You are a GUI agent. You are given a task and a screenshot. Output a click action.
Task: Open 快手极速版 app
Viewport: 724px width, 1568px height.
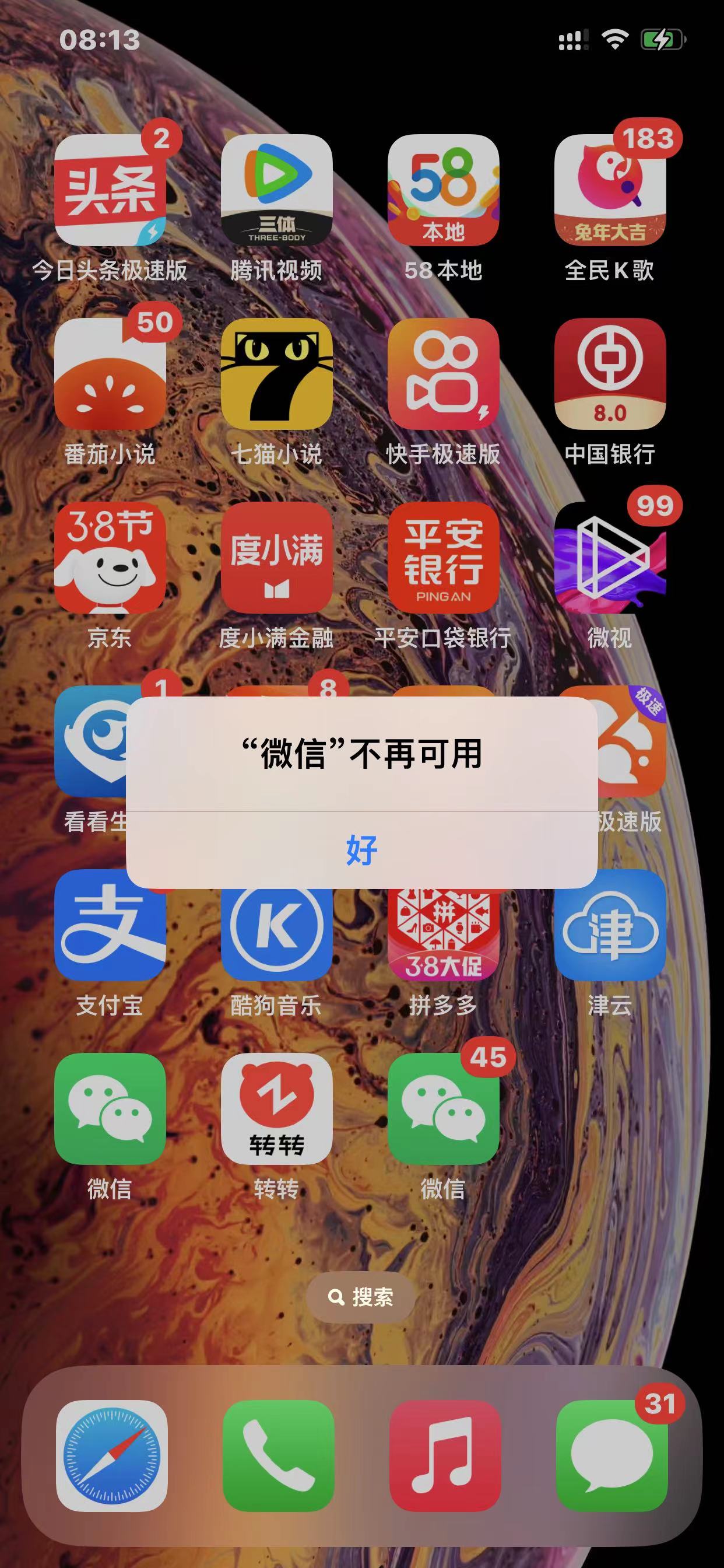tap(443, 374)
